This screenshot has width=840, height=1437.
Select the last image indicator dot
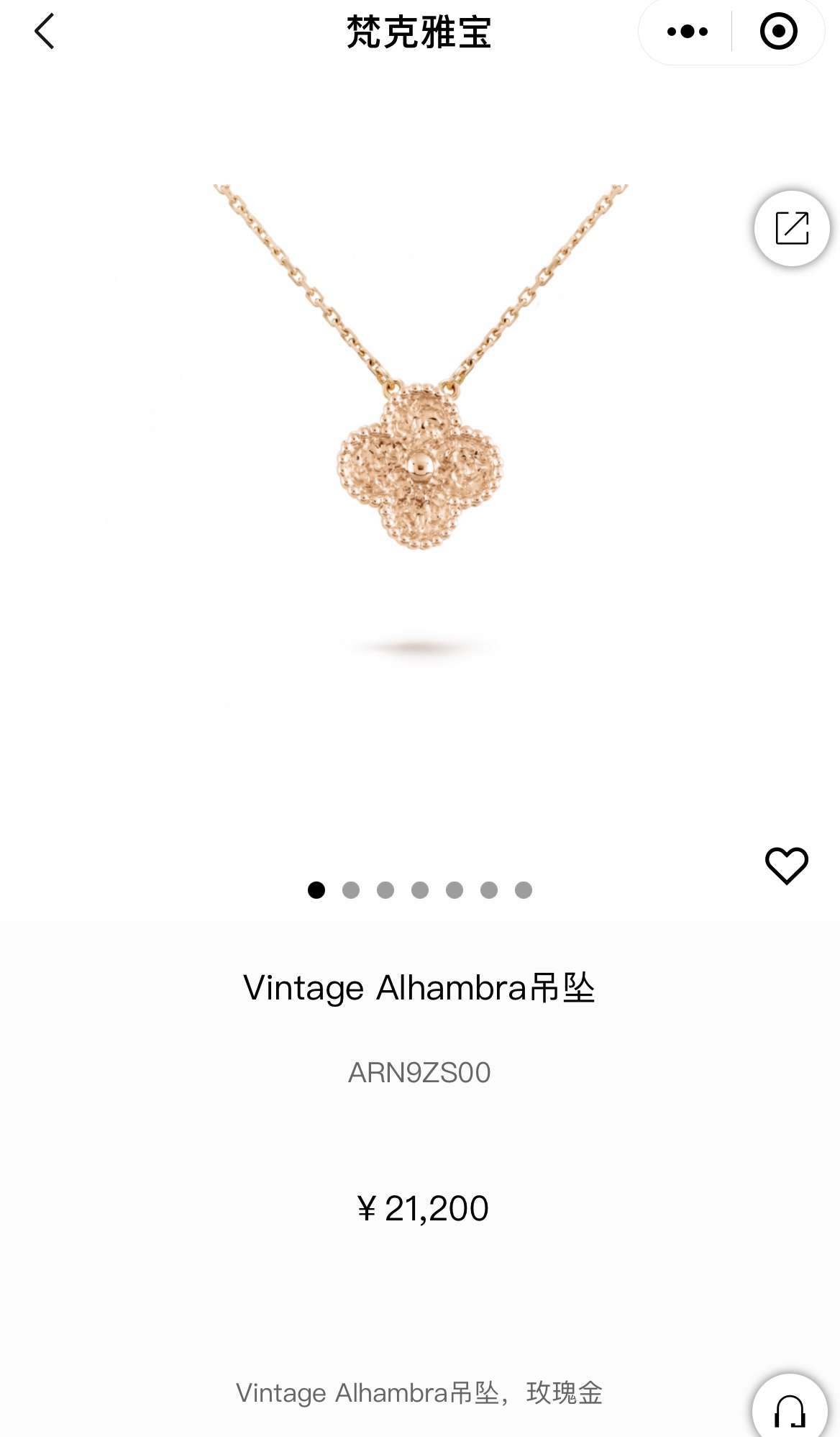(524, 890)
